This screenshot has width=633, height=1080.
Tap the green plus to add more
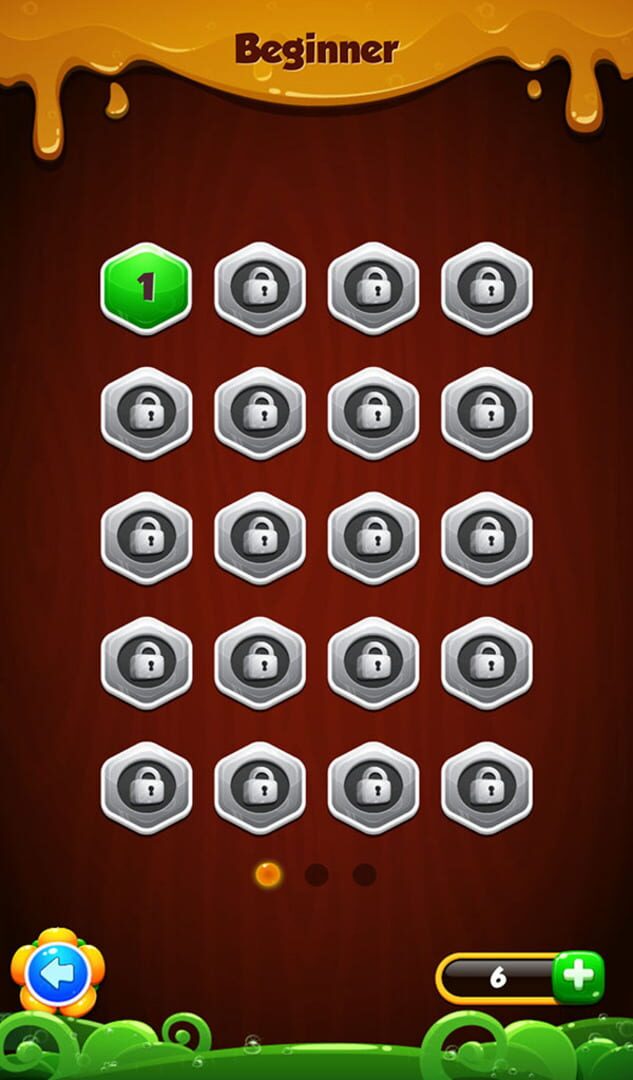click(x=579, y=977)
